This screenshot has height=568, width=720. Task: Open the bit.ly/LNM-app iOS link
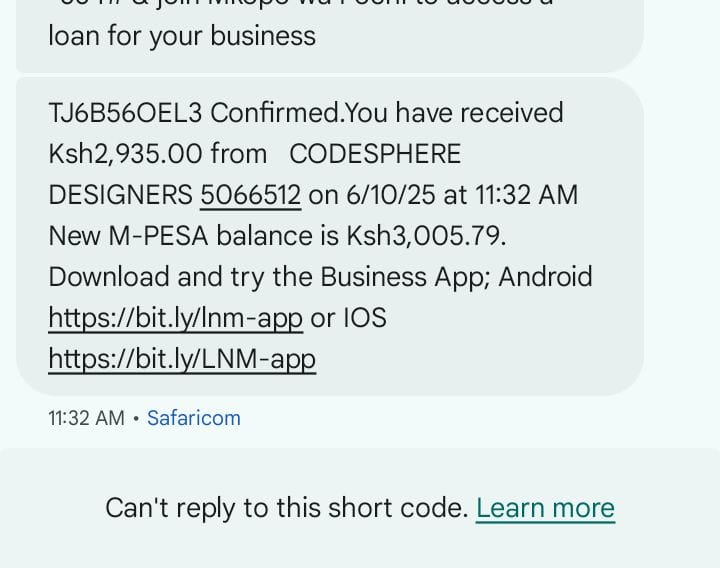(181, 358)
